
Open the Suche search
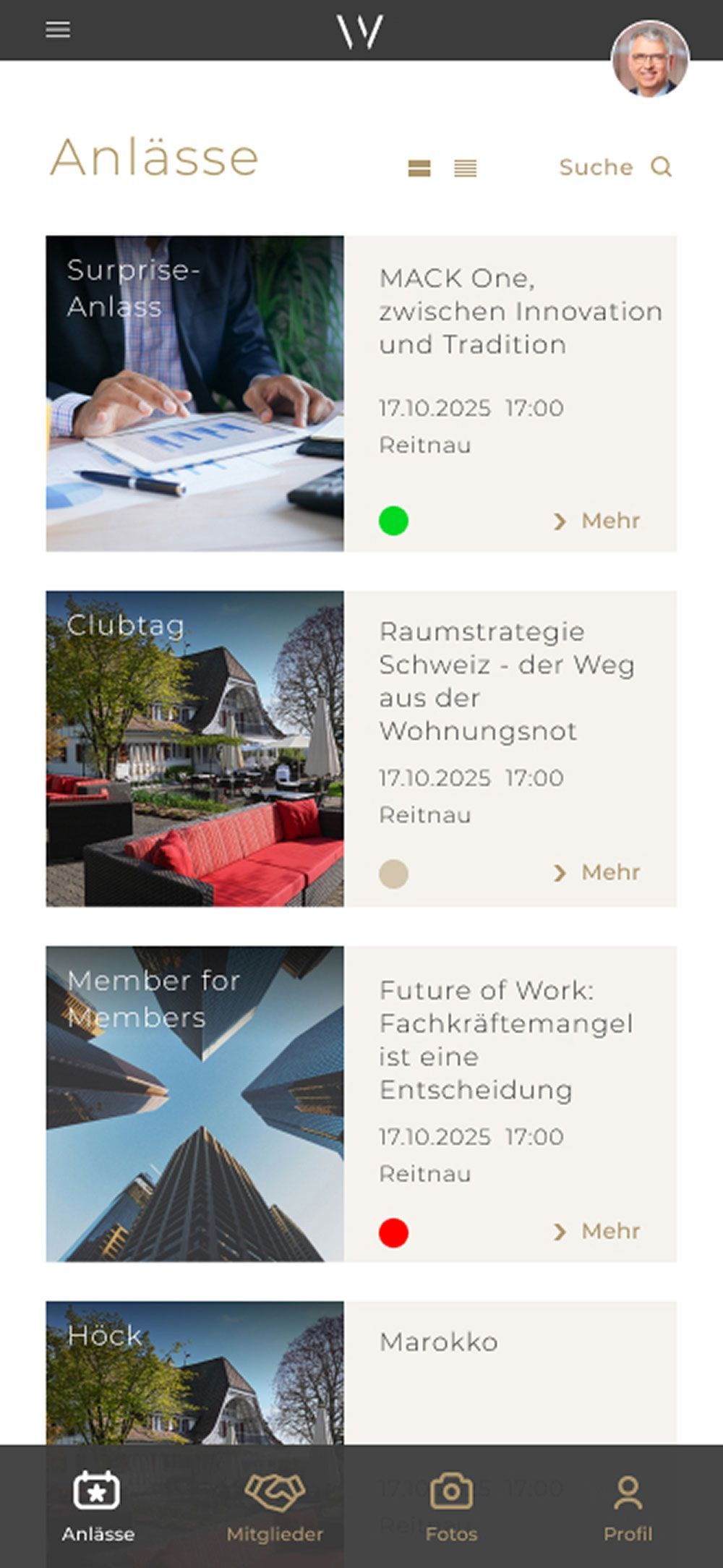(615, 167)
